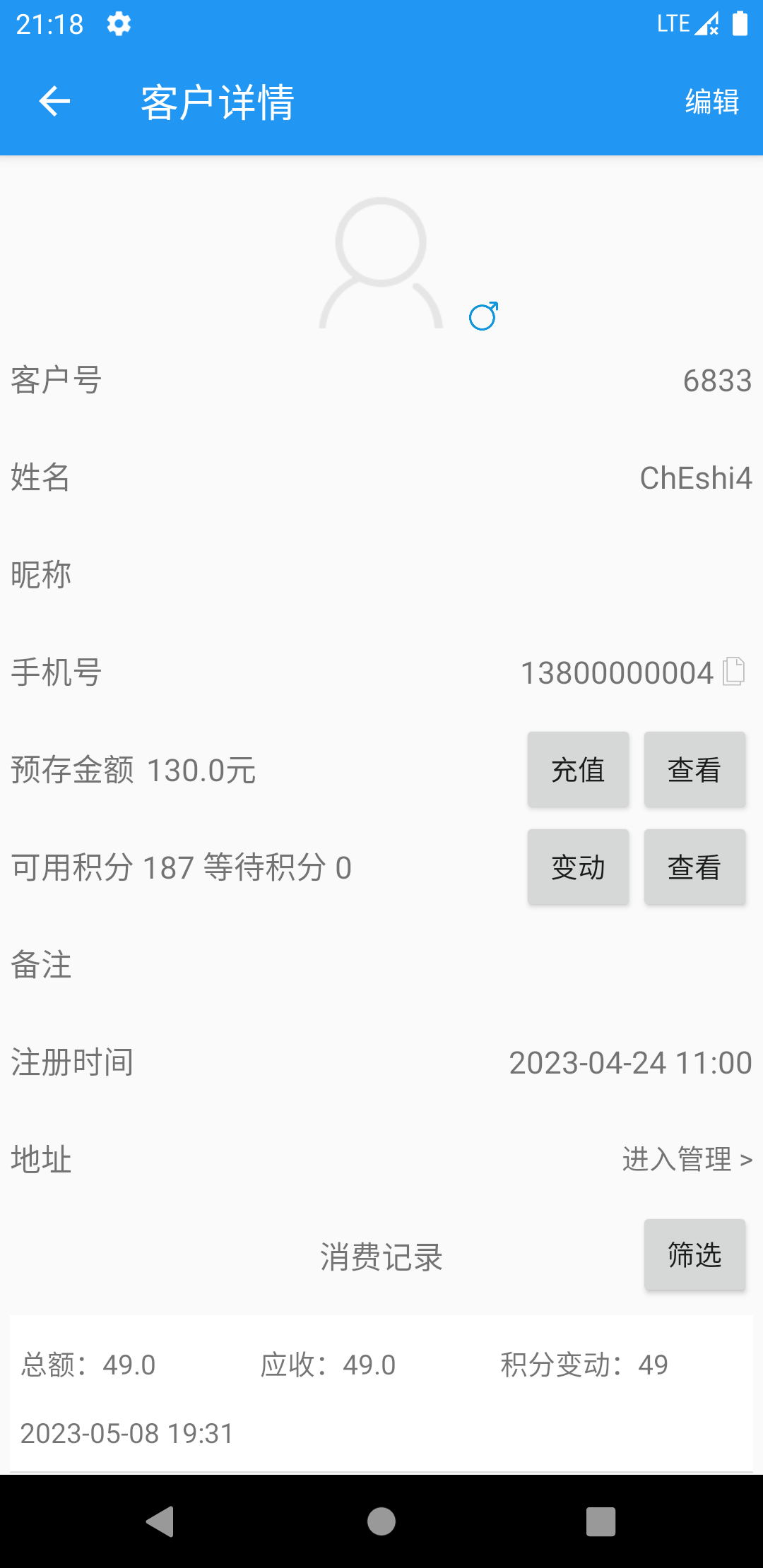Tap 查看 next to 预存金额
Image resolution: width=763 pixels, height=1568 pixels.
[694, 769]
